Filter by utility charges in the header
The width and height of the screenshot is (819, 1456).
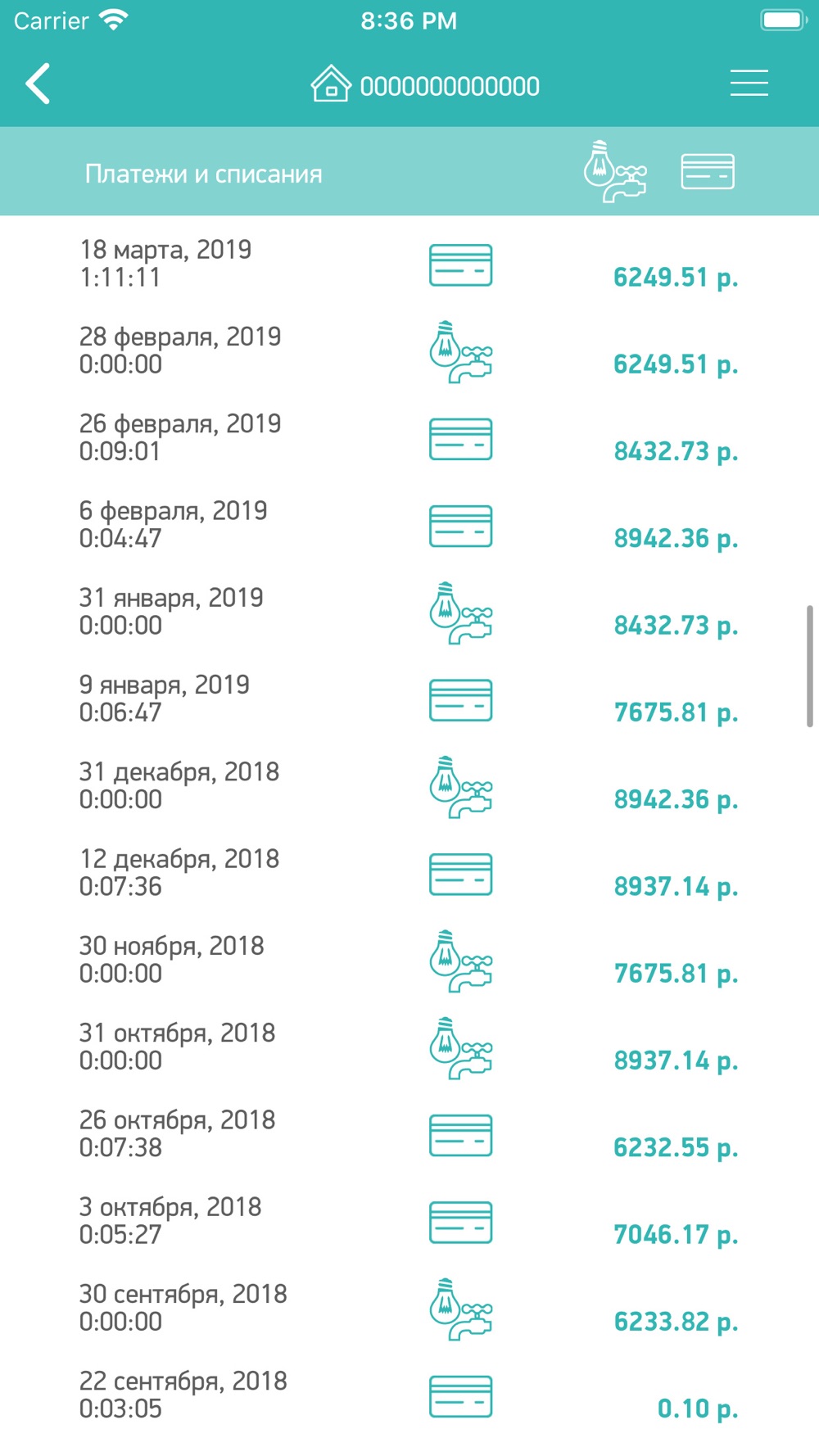(615, 172)
